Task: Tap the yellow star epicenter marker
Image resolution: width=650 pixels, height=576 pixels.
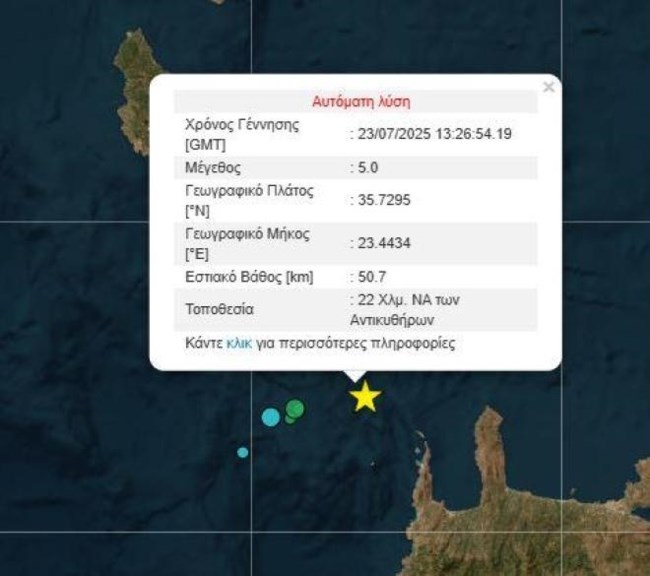Action: pyautogui.click(x=365, y=397)
